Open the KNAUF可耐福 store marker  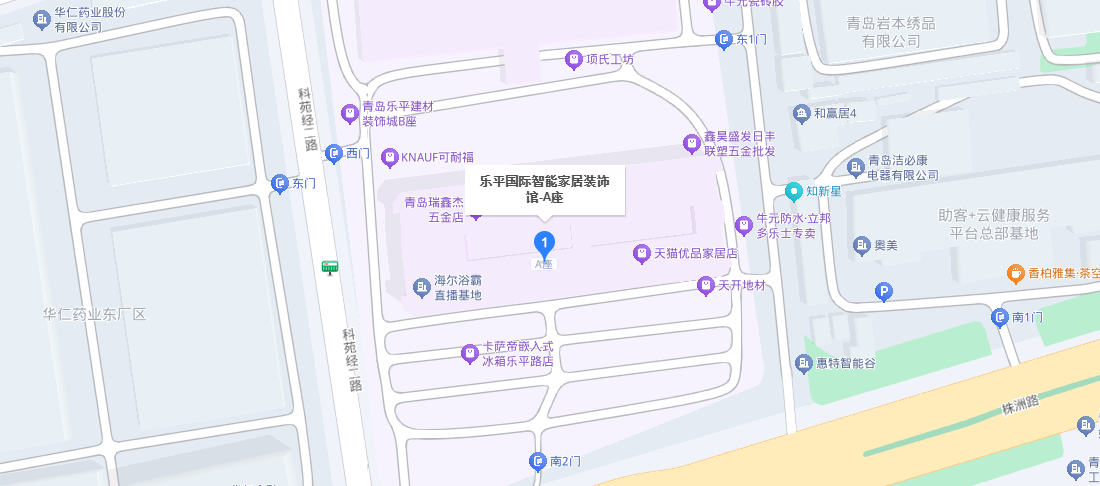click(x=389, y=157)
